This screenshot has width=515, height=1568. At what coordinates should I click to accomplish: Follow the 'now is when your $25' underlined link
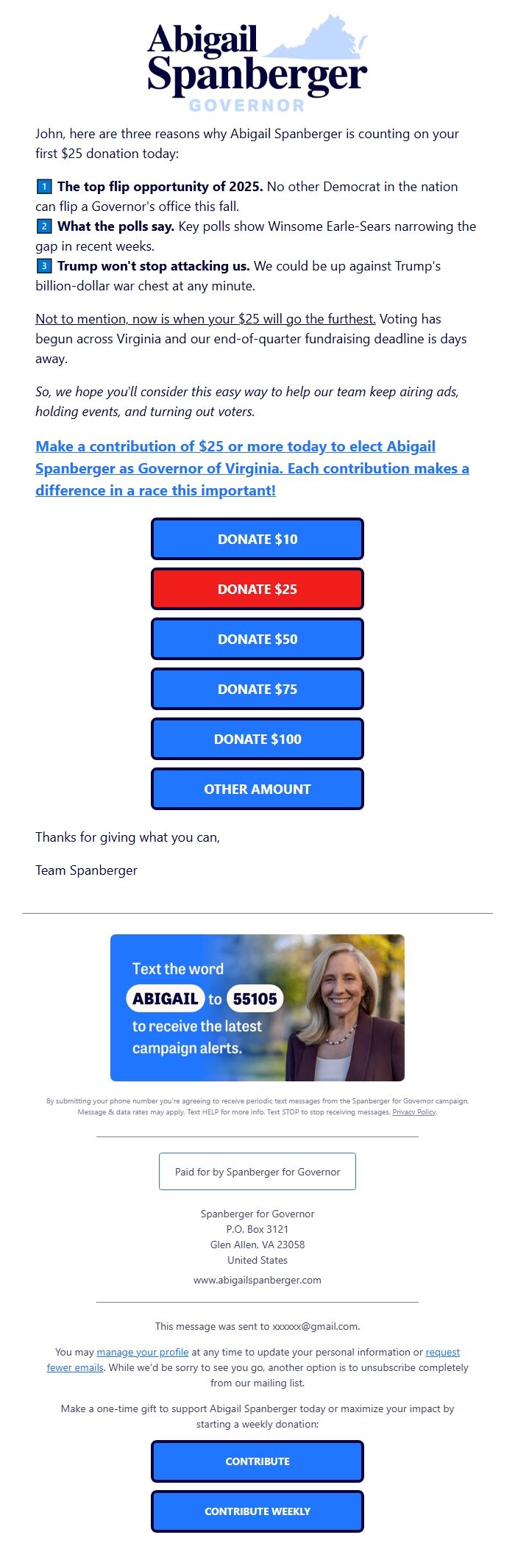pos(206,319)
